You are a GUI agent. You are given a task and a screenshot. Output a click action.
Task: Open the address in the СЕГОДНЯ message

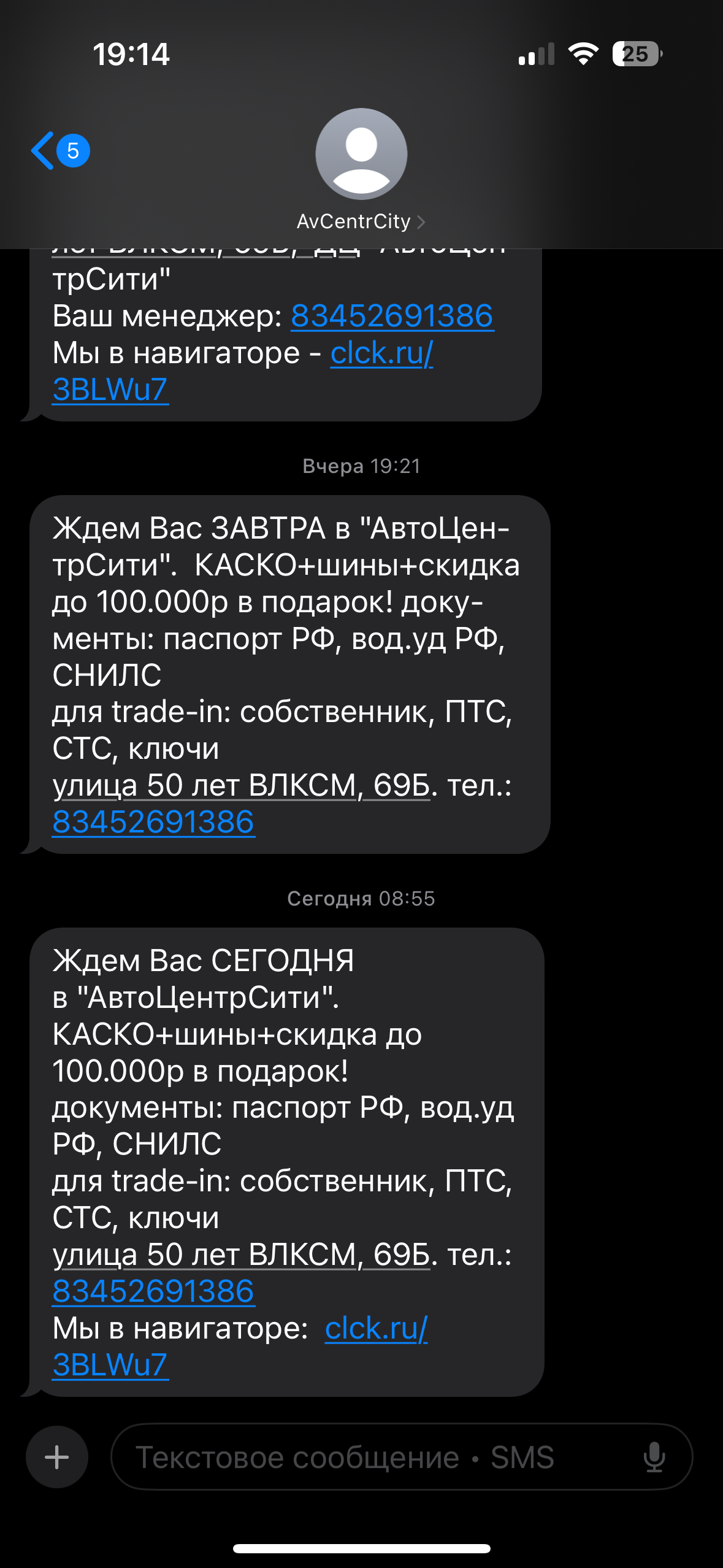click(241, 1255)
